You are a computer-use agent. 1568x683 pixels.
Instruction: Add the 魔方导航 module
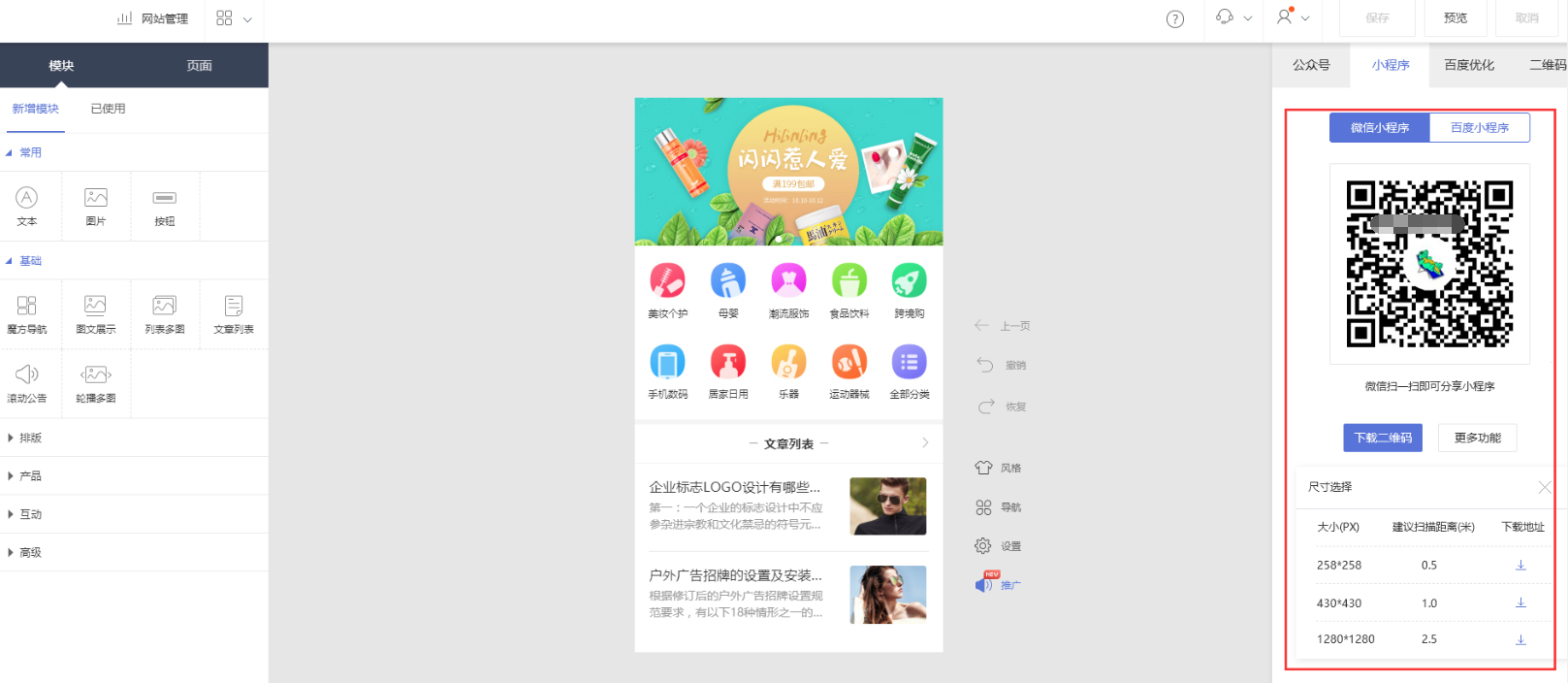[27, 314]
